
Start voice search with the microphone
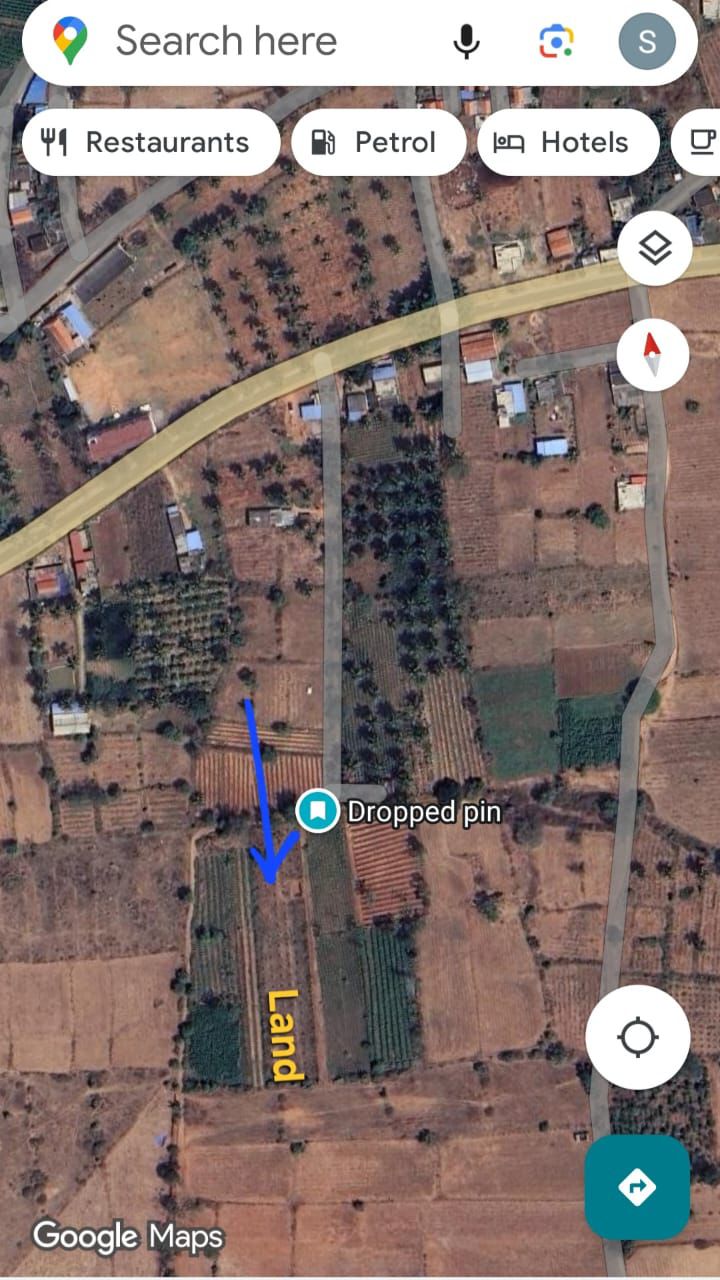466,41
